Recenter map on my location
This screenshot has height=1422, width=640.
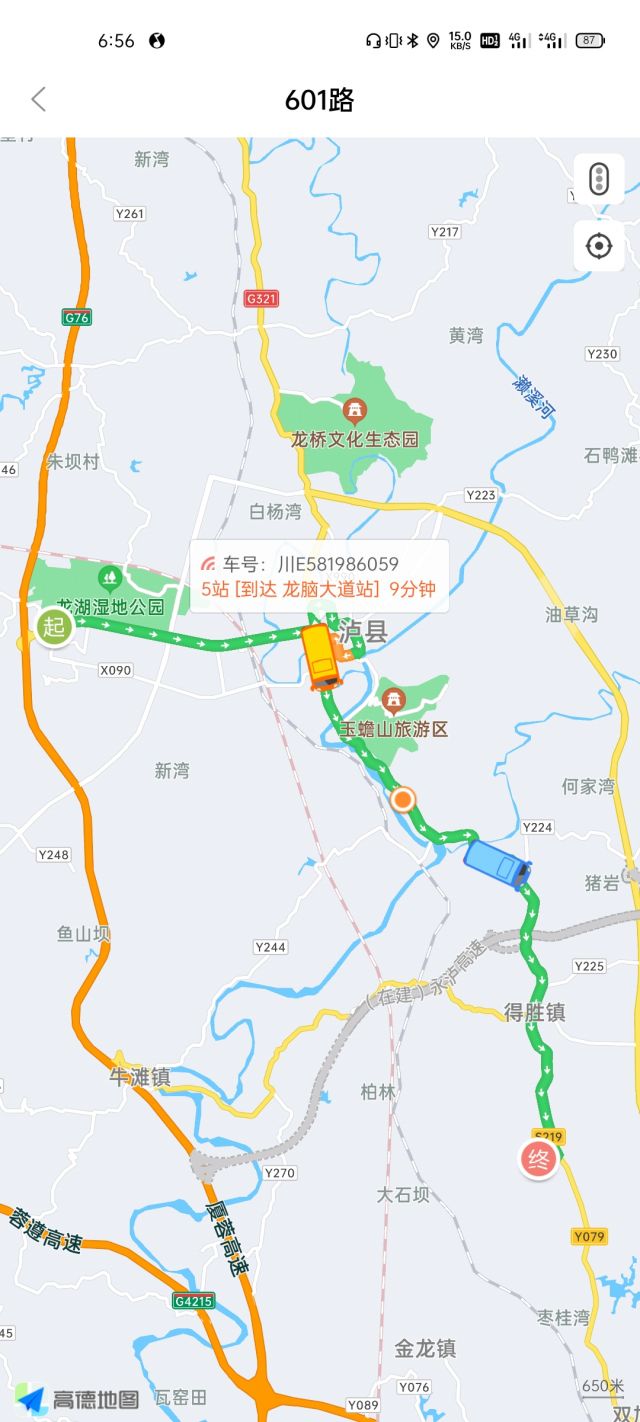coord(599,245)
